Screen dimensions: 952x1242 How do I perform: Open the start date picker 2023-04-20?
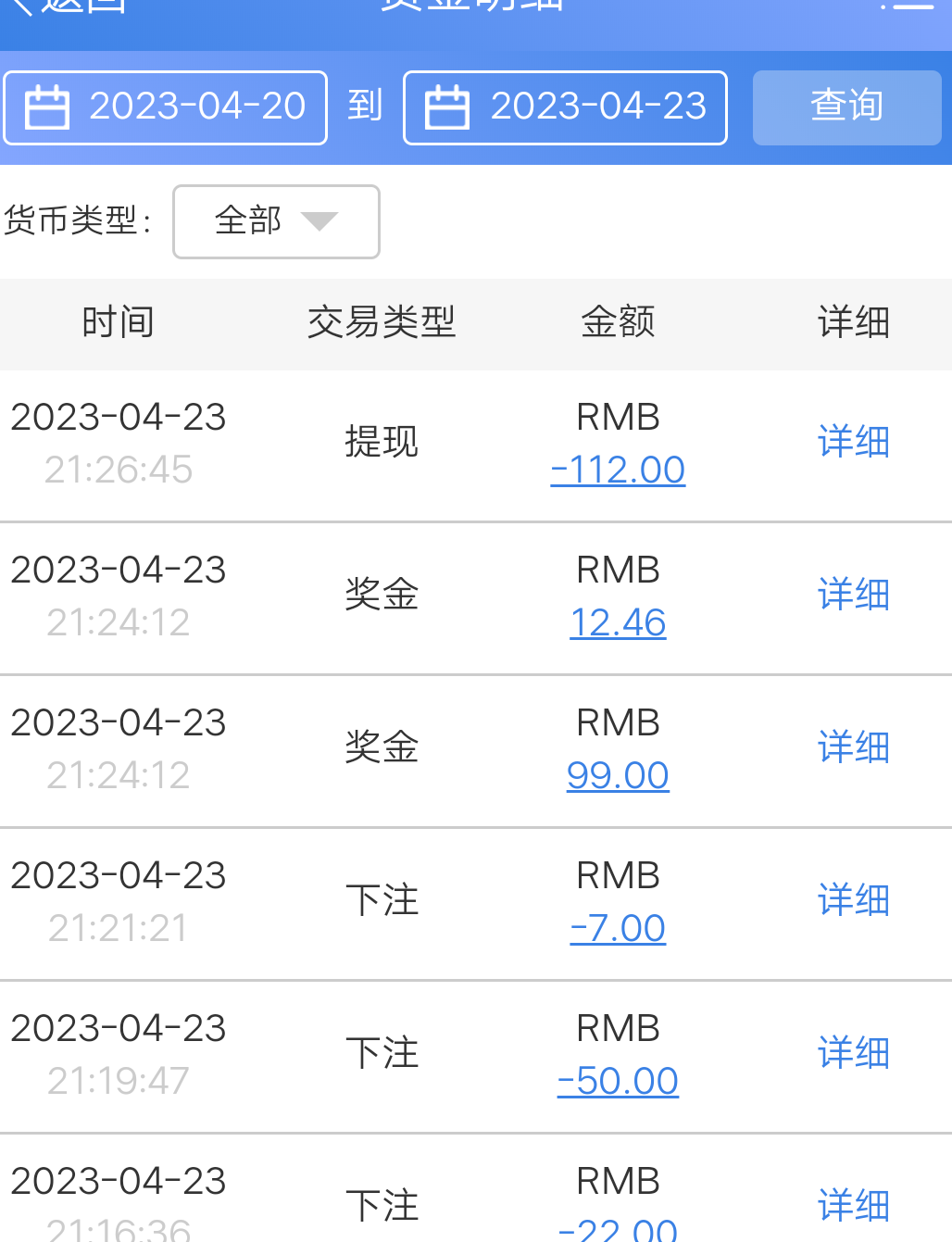pyautogui.click(x=166, y=107)
